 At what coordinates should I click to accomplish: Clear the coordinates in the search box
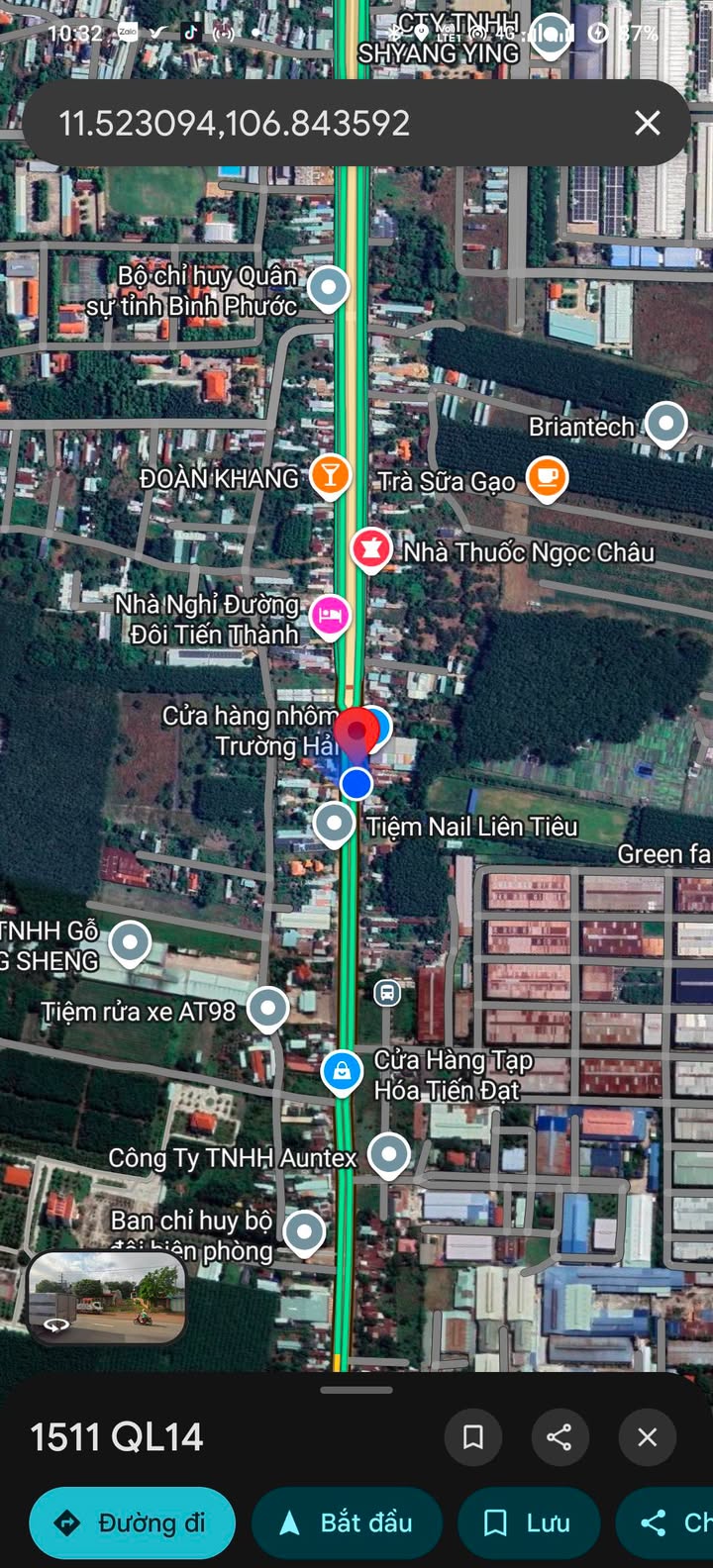(x=648, y=123)
